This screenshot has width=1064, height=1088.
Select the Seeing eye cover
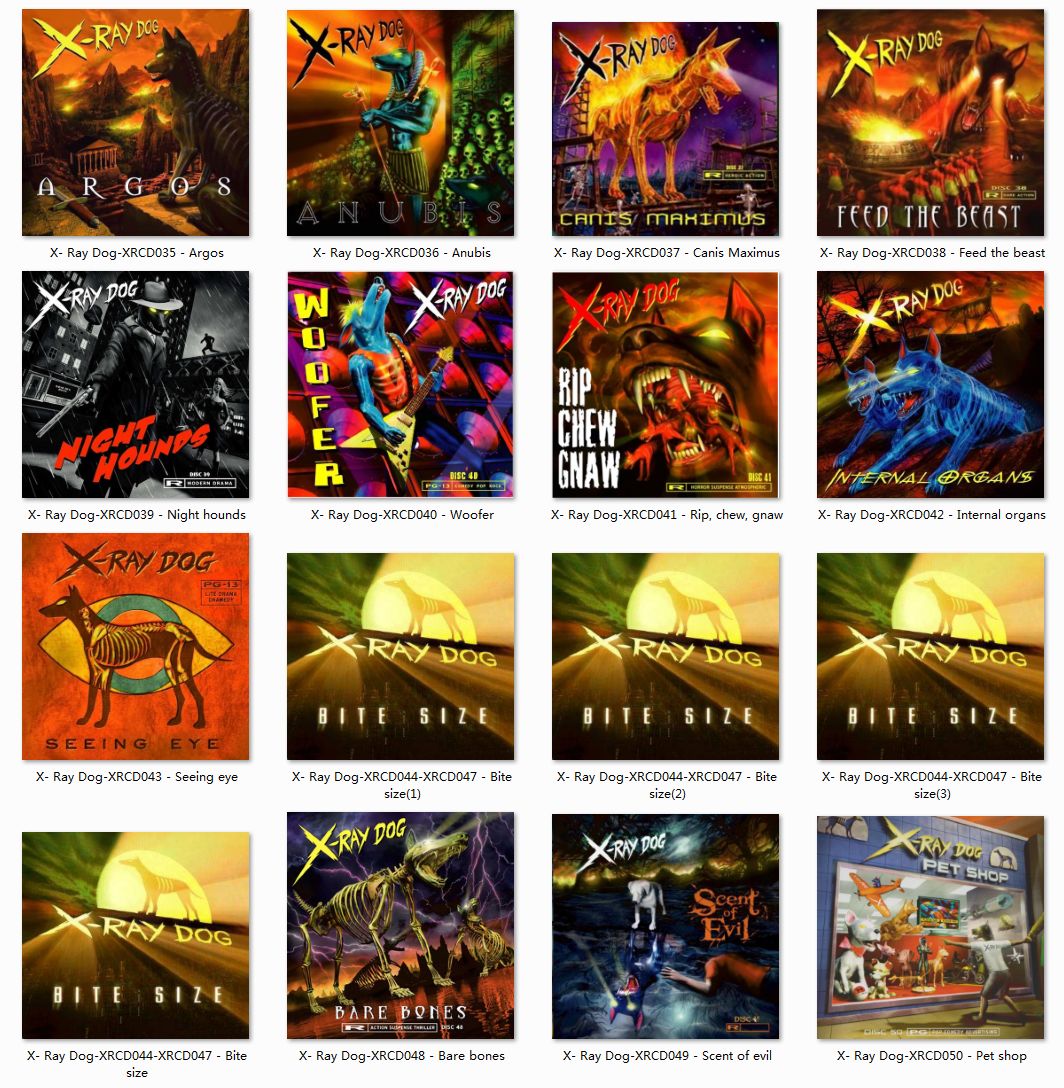tap(135, 647)
